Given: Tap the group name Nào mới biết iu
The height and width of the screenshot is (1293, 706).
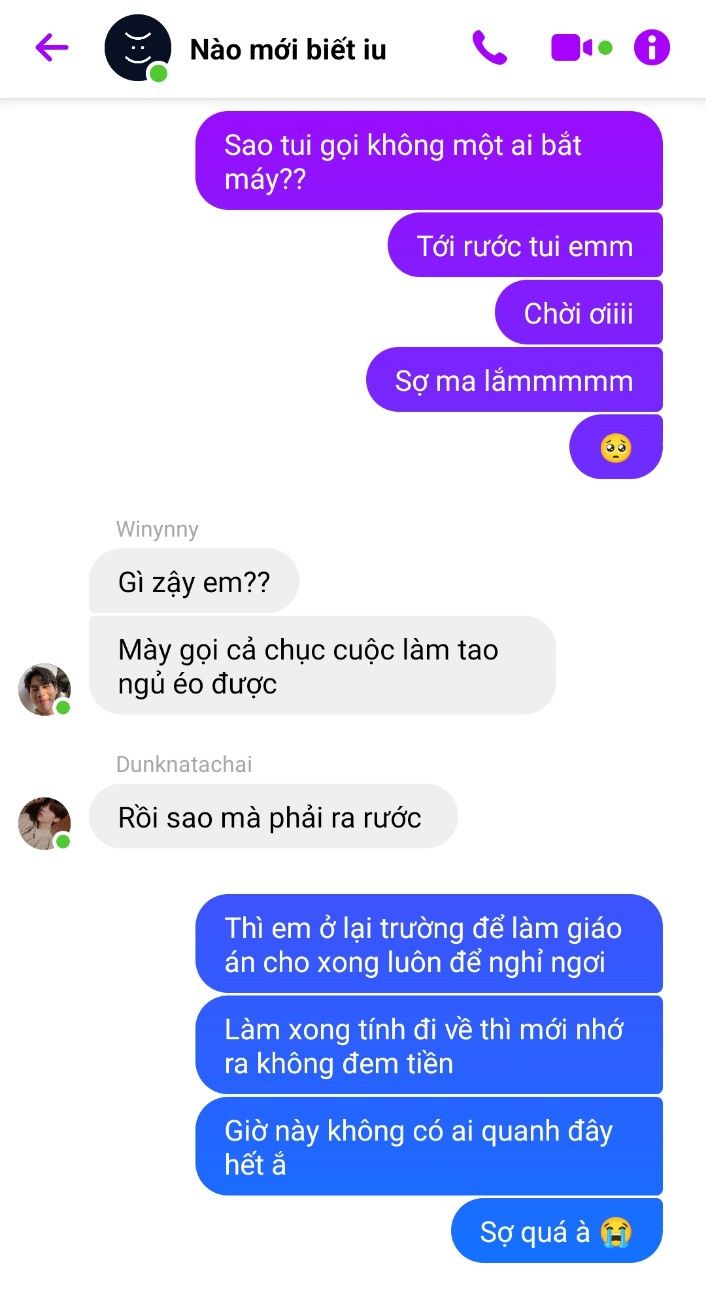Looking at the screenshot, I should pos(288,49).
